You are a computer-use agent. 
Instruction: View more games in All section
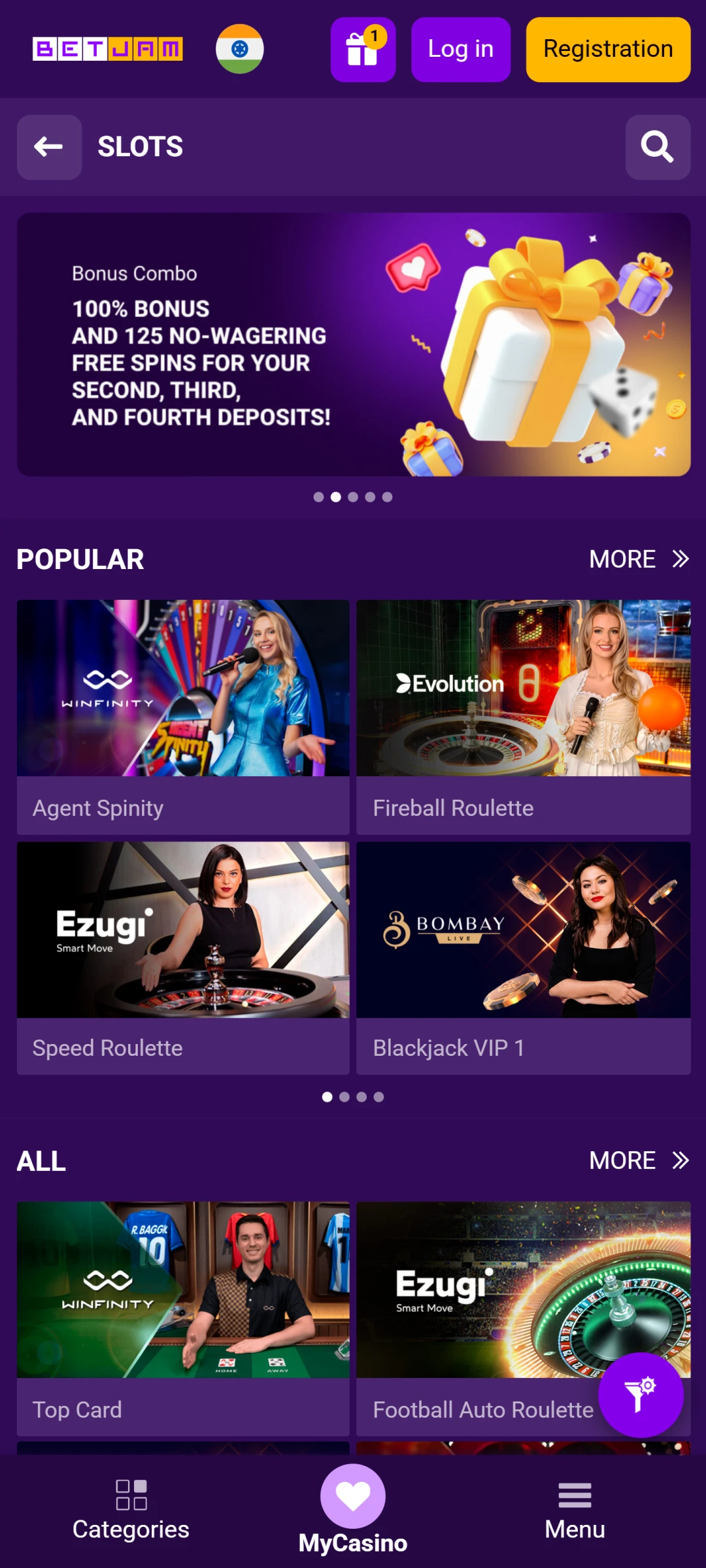coord(639,1161)
